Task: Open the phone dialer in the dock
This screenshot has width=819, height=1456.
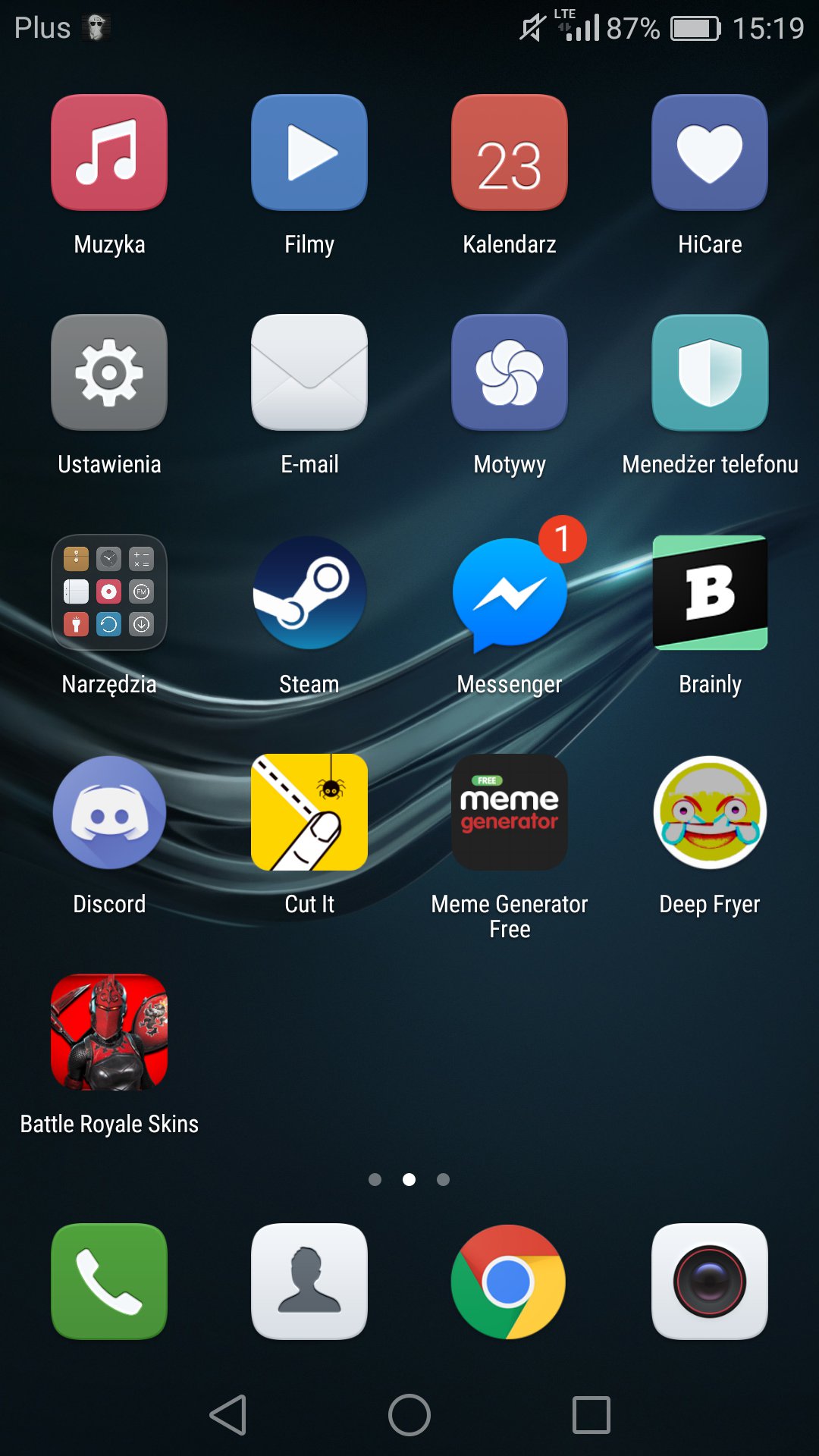Action: click(109, 1282)
